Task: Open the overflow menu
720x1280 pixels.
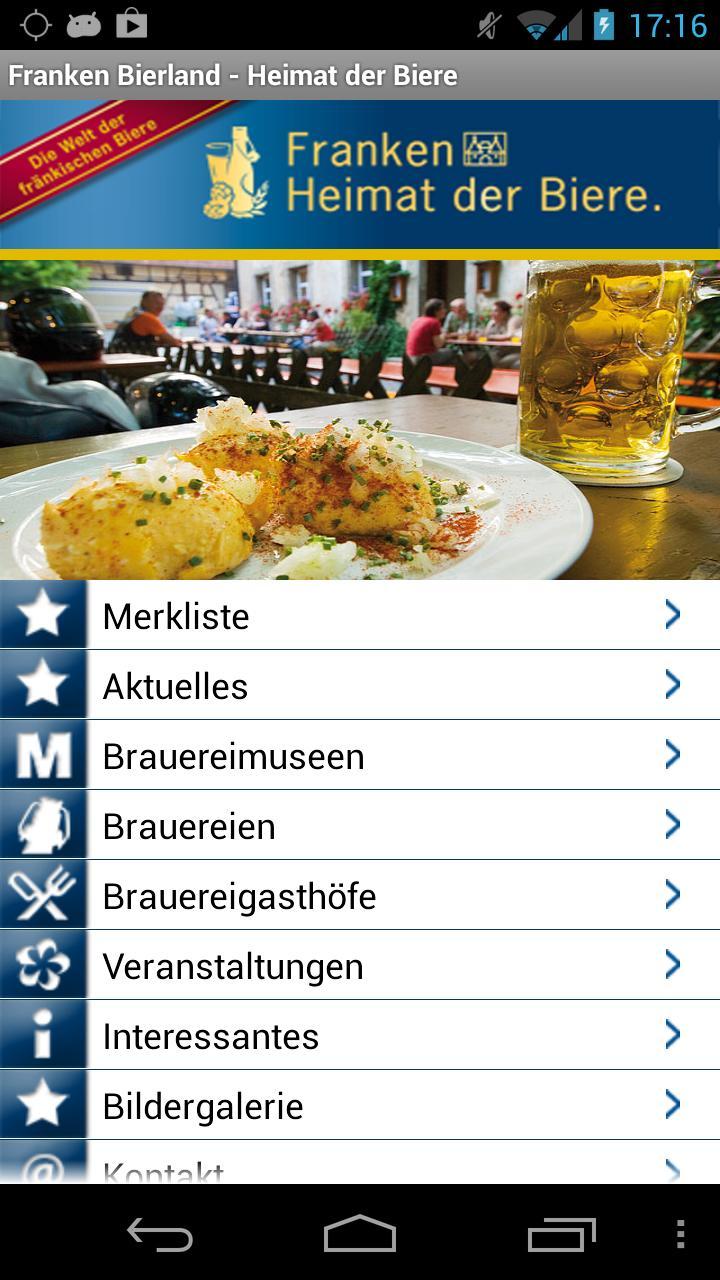Action: [683, 1237]
